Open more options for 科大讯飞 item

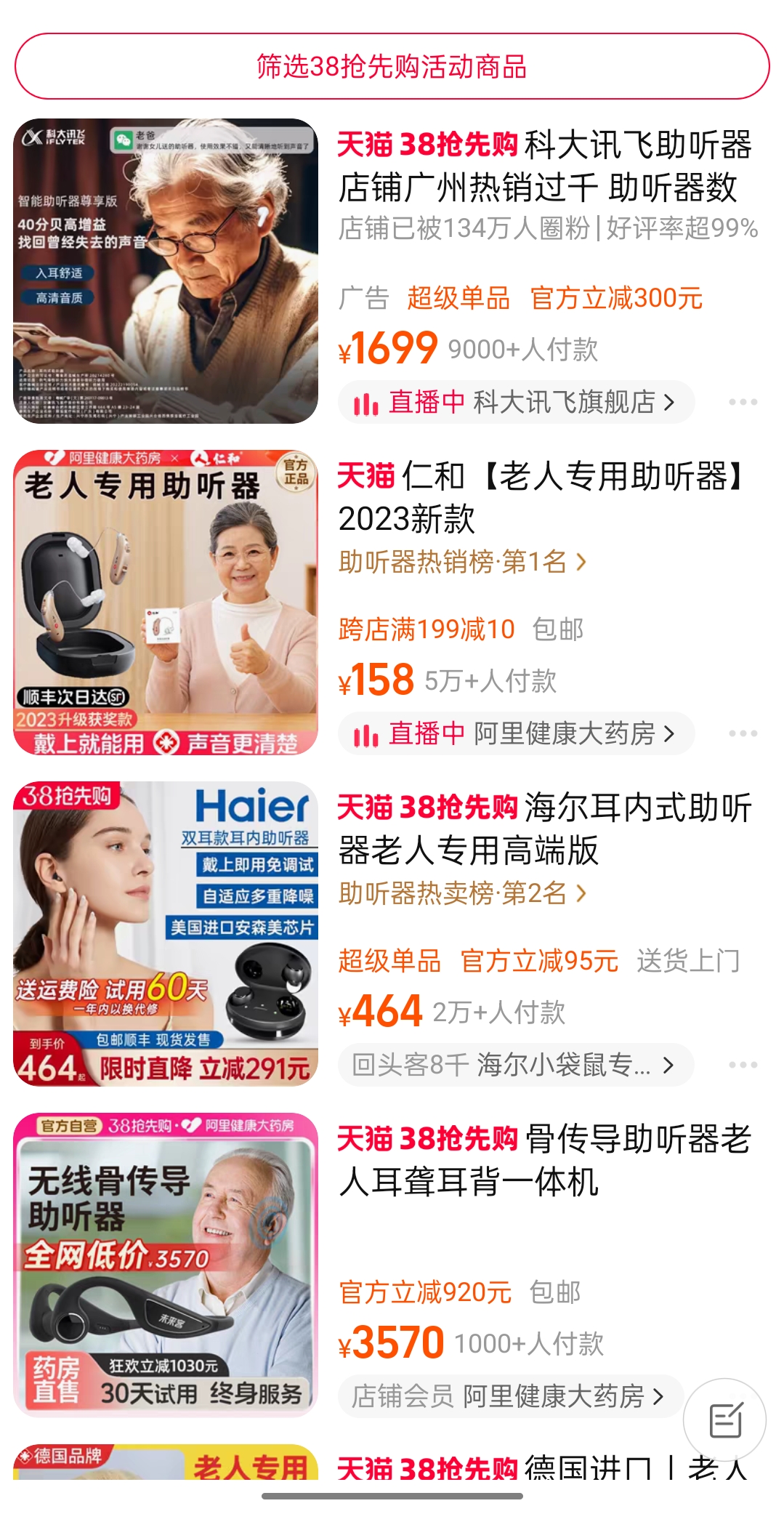click(743, 402)
